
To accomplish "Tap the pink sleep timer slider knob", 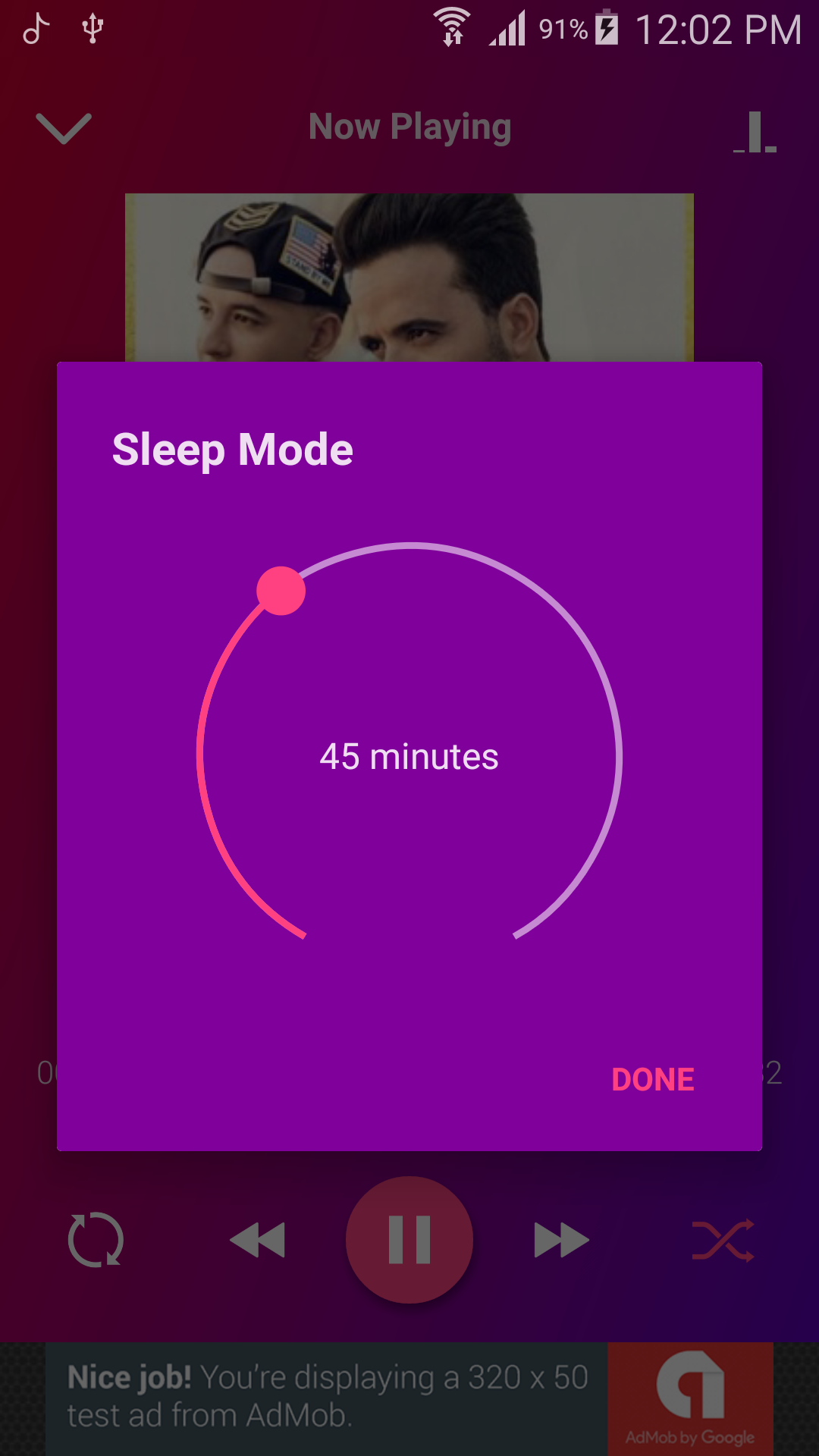I will 281,591.
